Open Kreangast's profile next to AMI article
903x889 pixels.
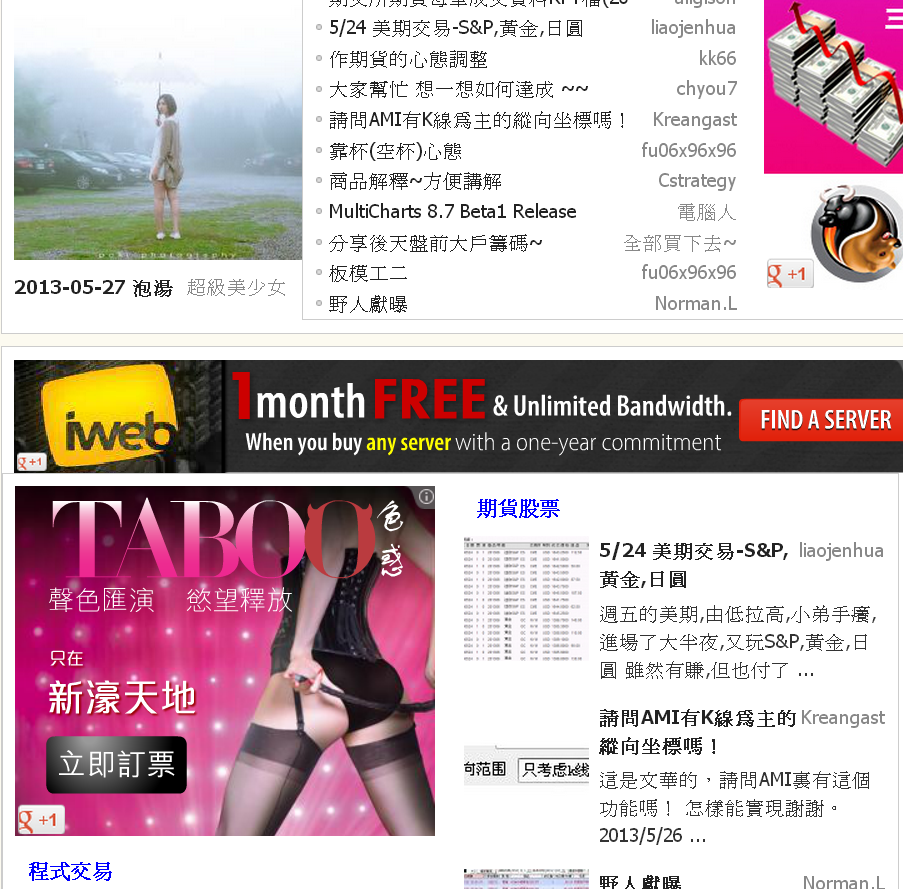(x=842, y=718)
